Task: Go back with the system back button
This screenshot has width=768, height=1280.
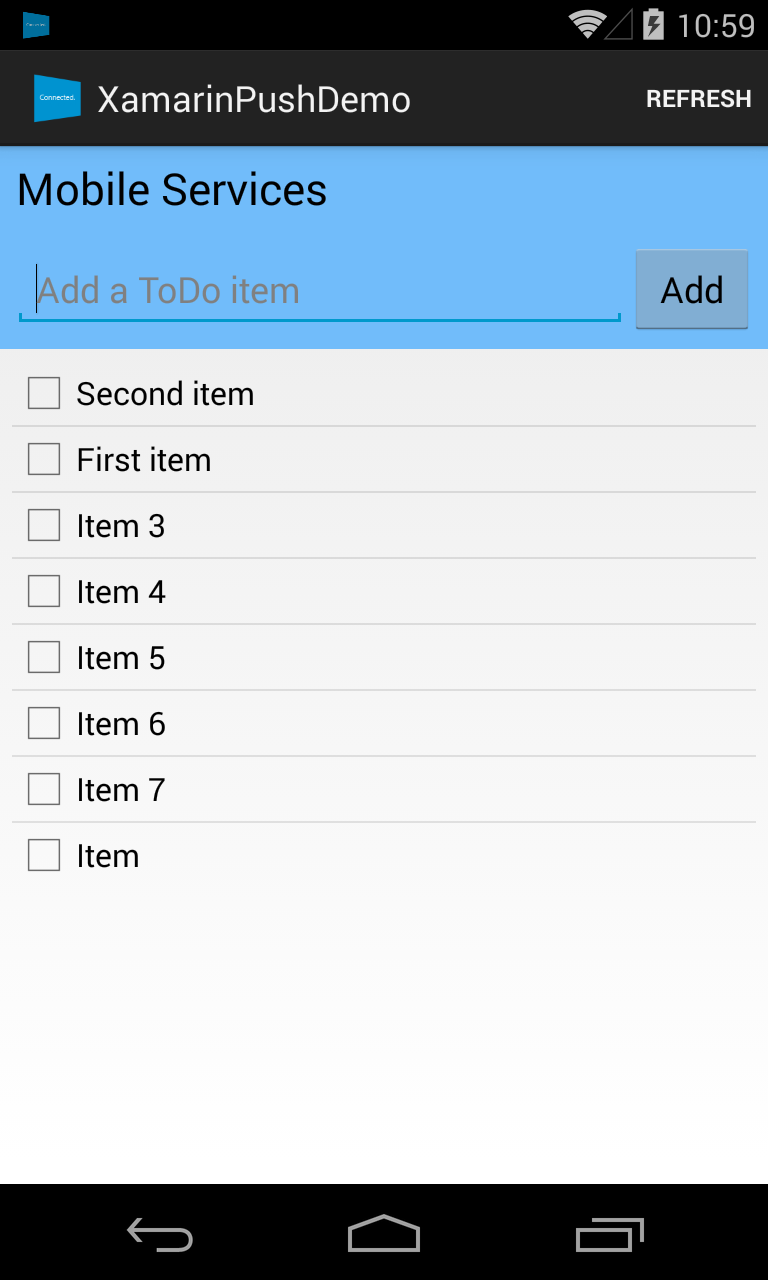Action: point(160,1234)
